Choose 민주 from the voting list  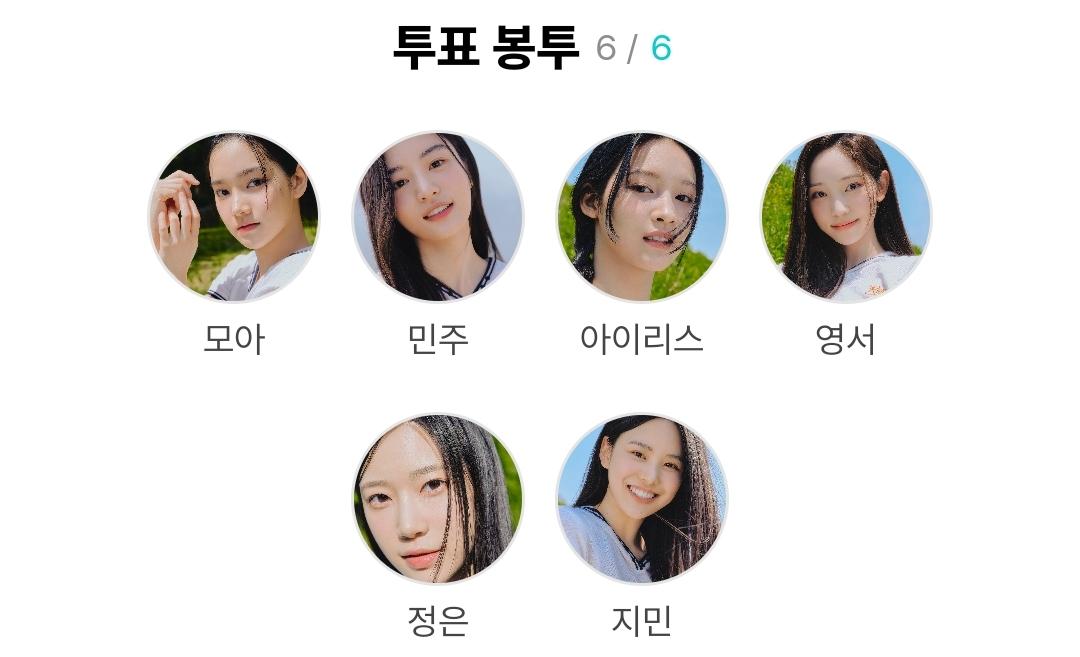pos(438,217)
